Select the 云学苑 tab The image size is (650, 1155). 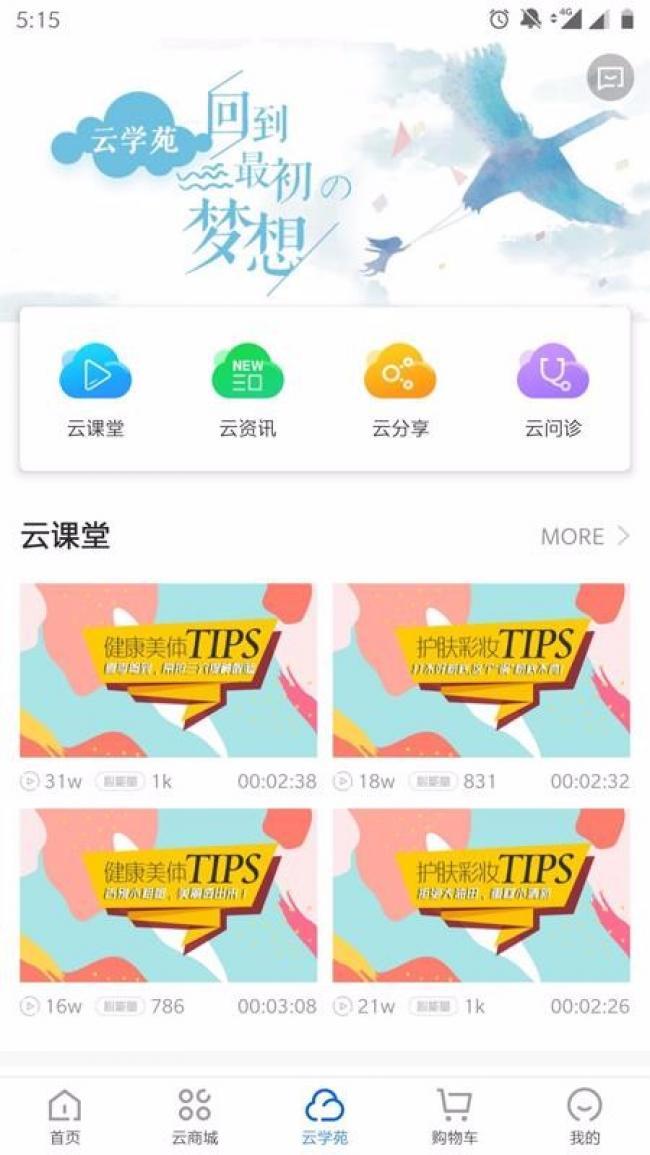point(325,1117)
